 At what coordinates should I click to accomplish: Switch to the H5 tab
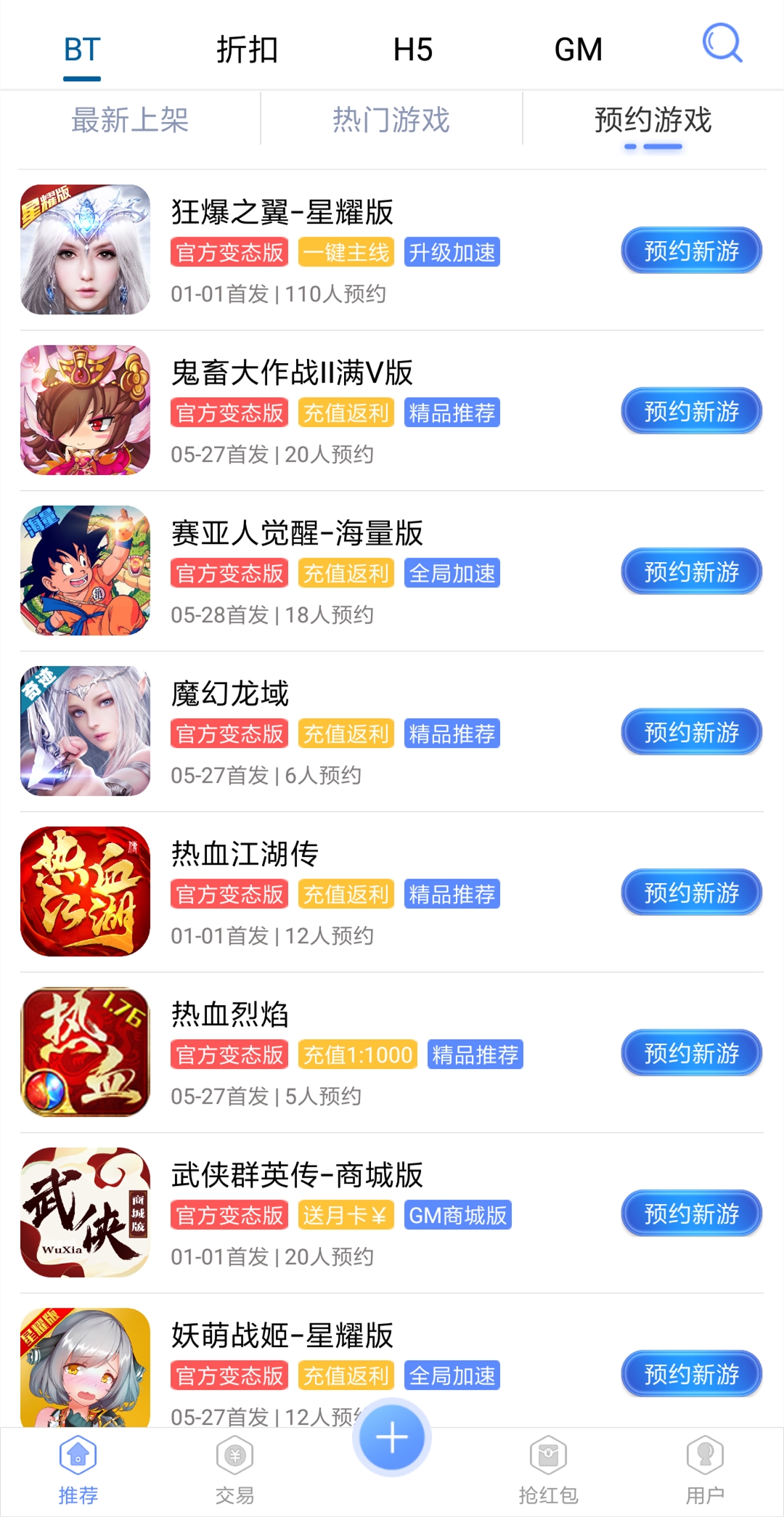(412, 49)
